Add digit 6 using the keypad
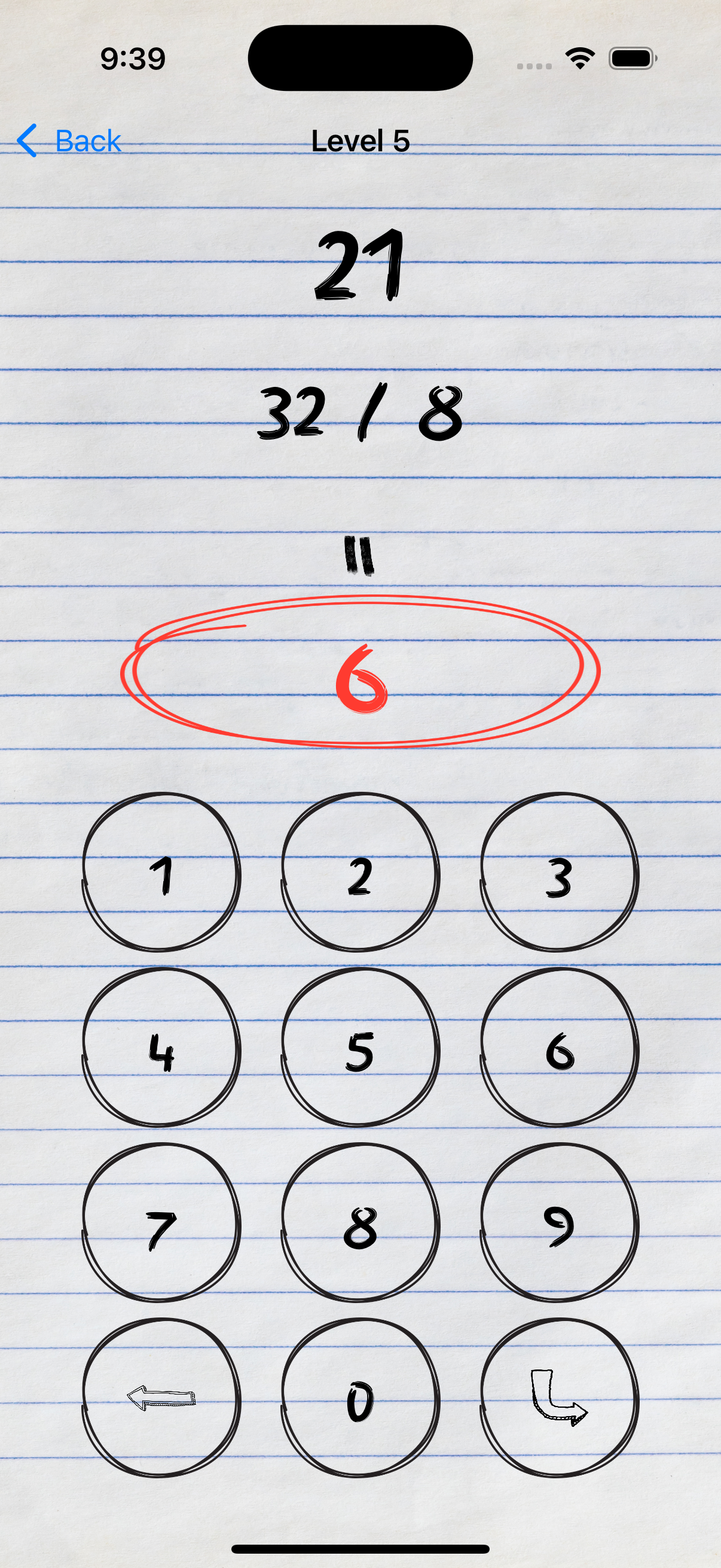This screenshot has width=721, height=1568. click(x=559, y=1047)
